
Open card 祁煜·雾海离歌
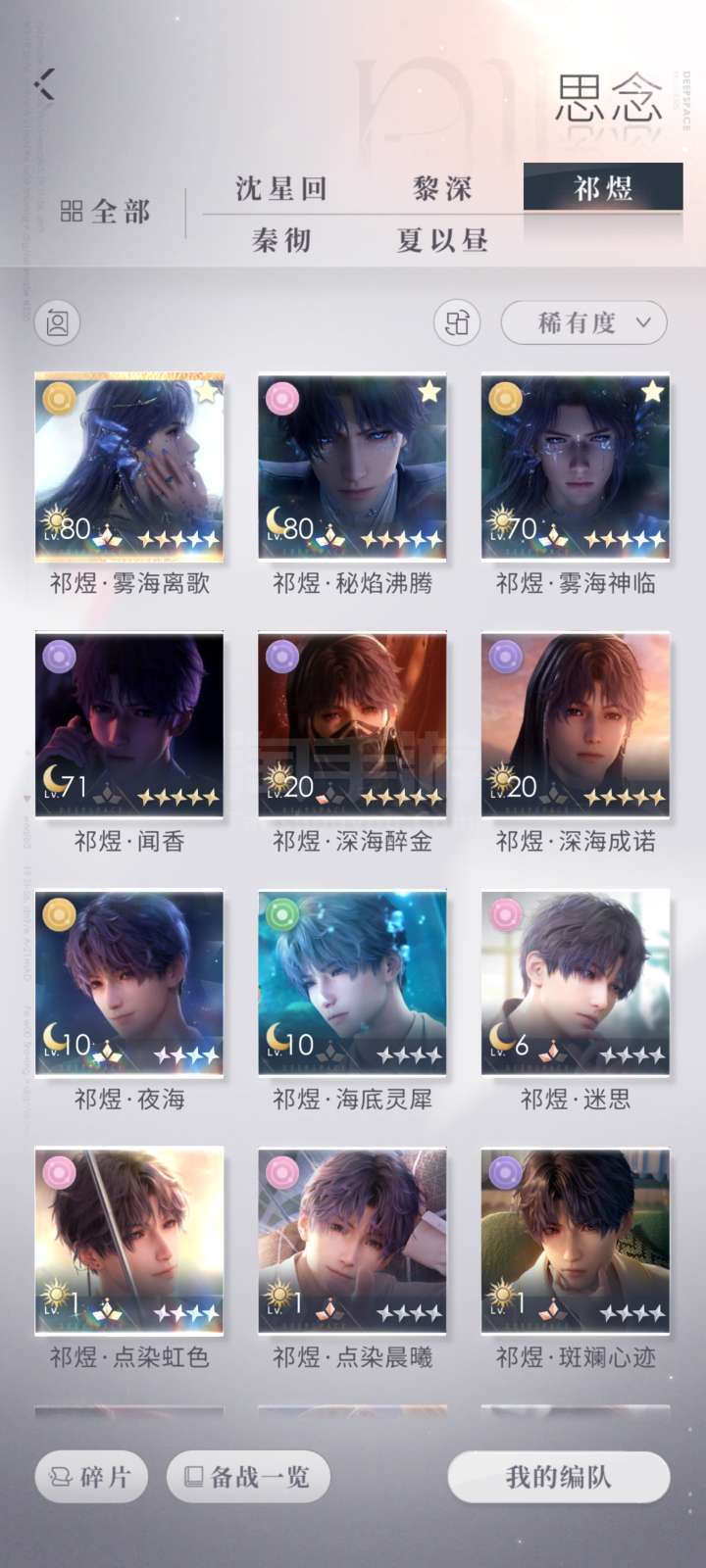tap(129, 466)
